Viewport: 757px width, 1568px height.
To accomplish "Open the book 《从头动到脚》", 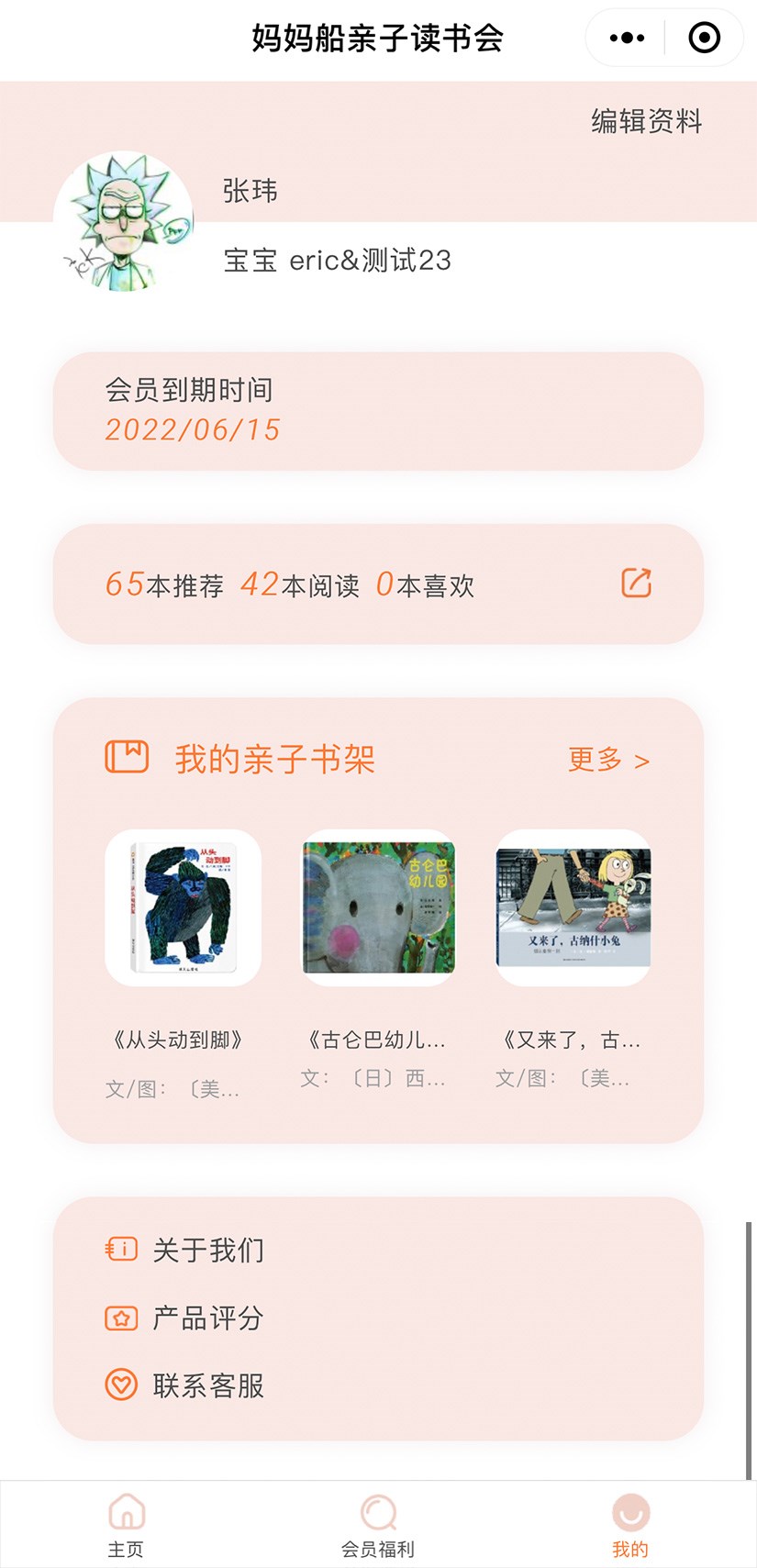I will [183, 907].
